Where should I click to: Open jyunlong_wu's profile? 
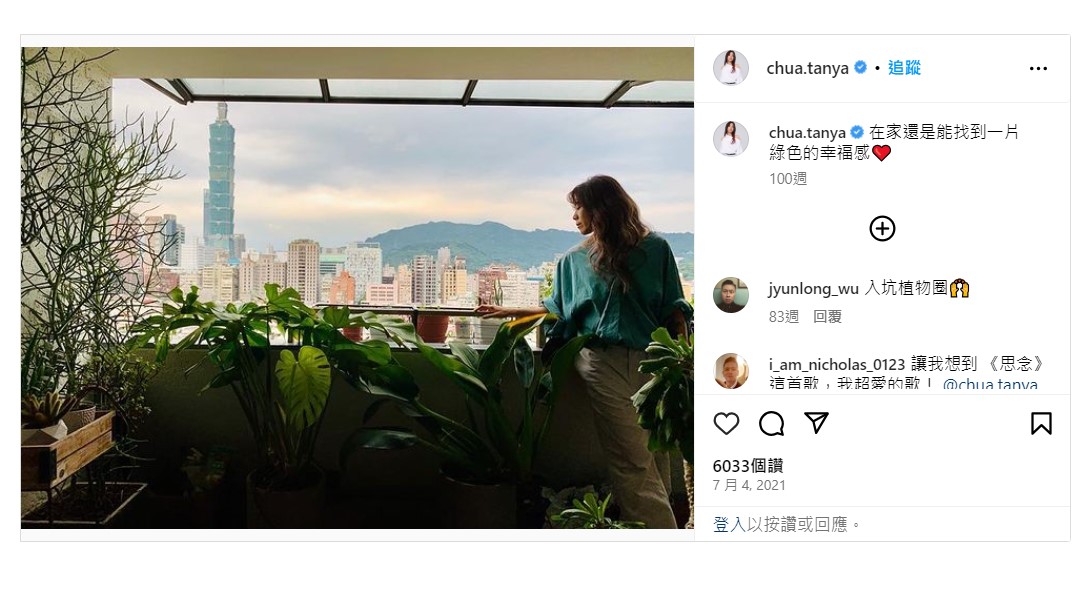tap(813, 289)
